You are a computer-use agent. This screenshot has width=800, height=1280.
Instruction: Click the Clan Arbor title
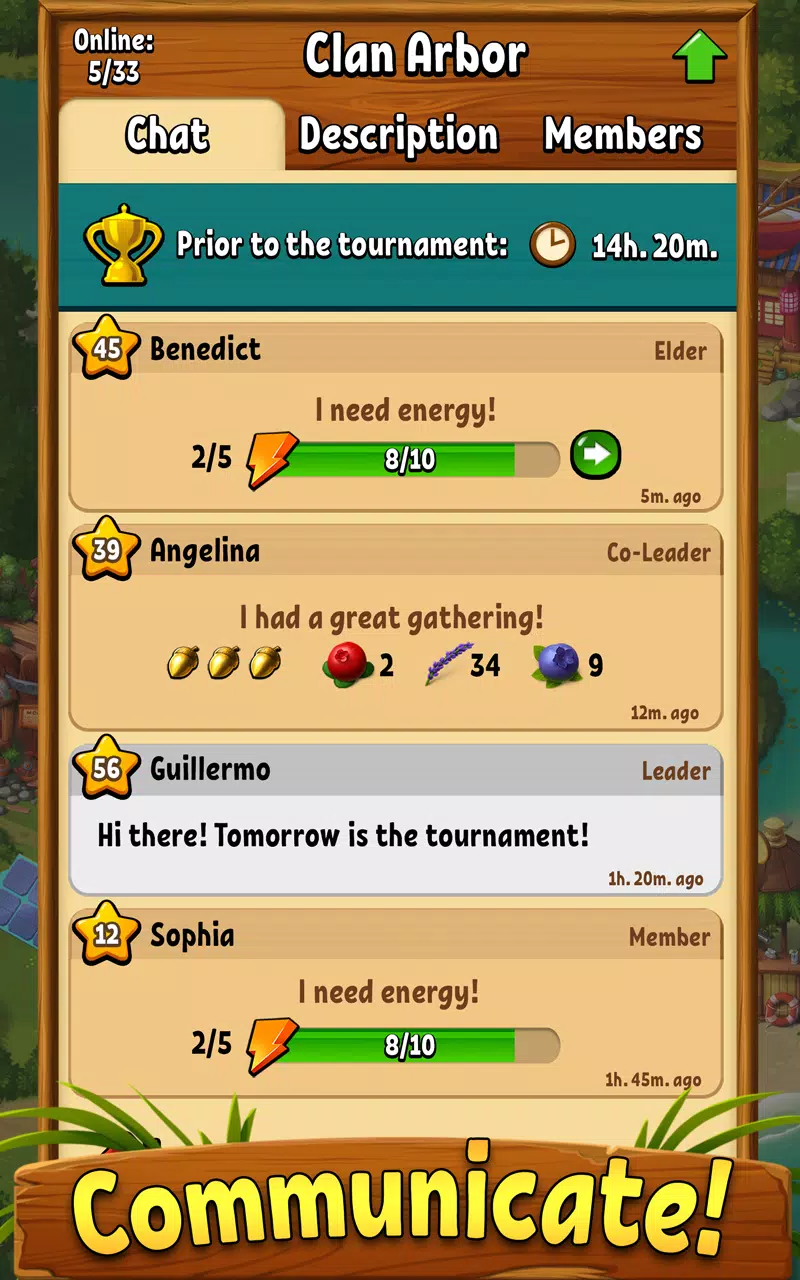pos(417,55)
